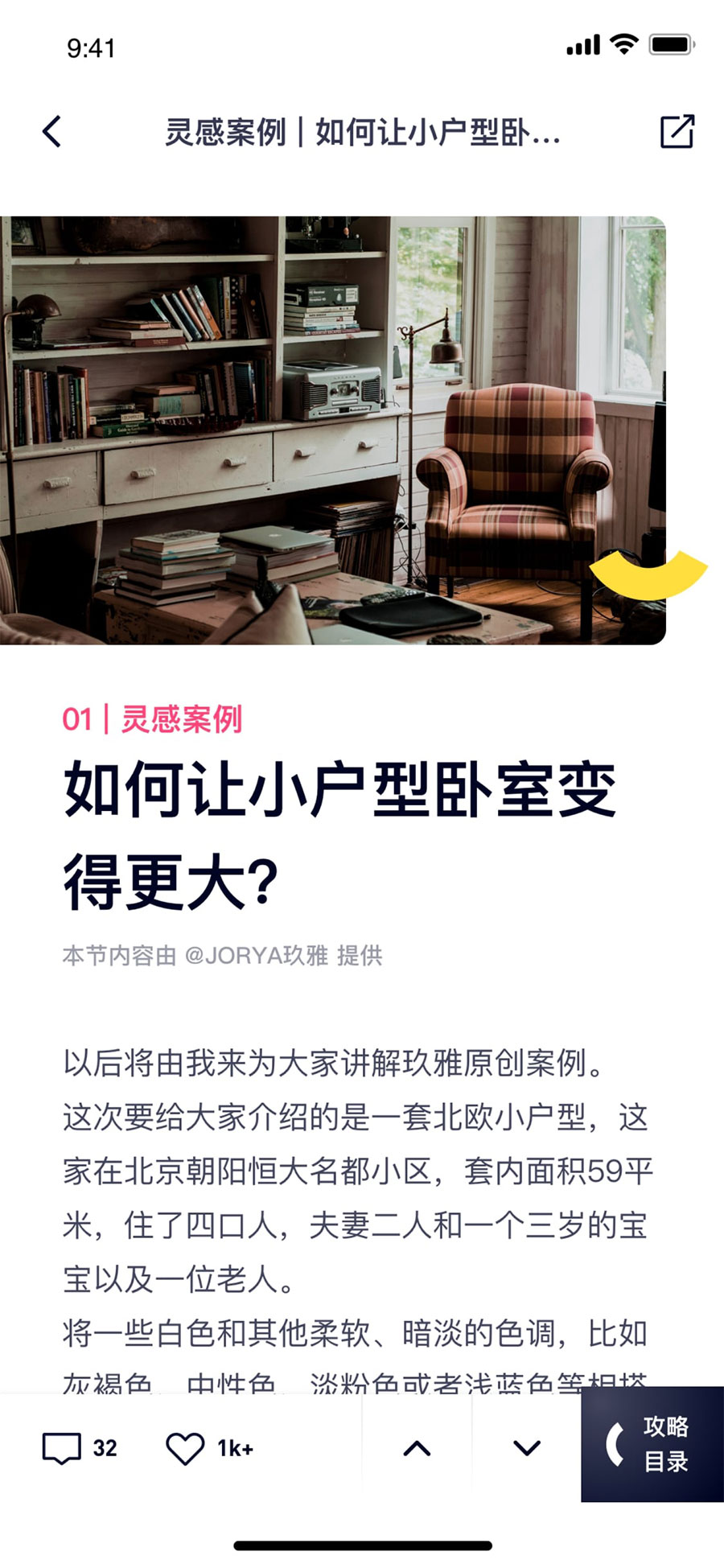Open the 攻略目录 guide contents

pos(652,1444)
